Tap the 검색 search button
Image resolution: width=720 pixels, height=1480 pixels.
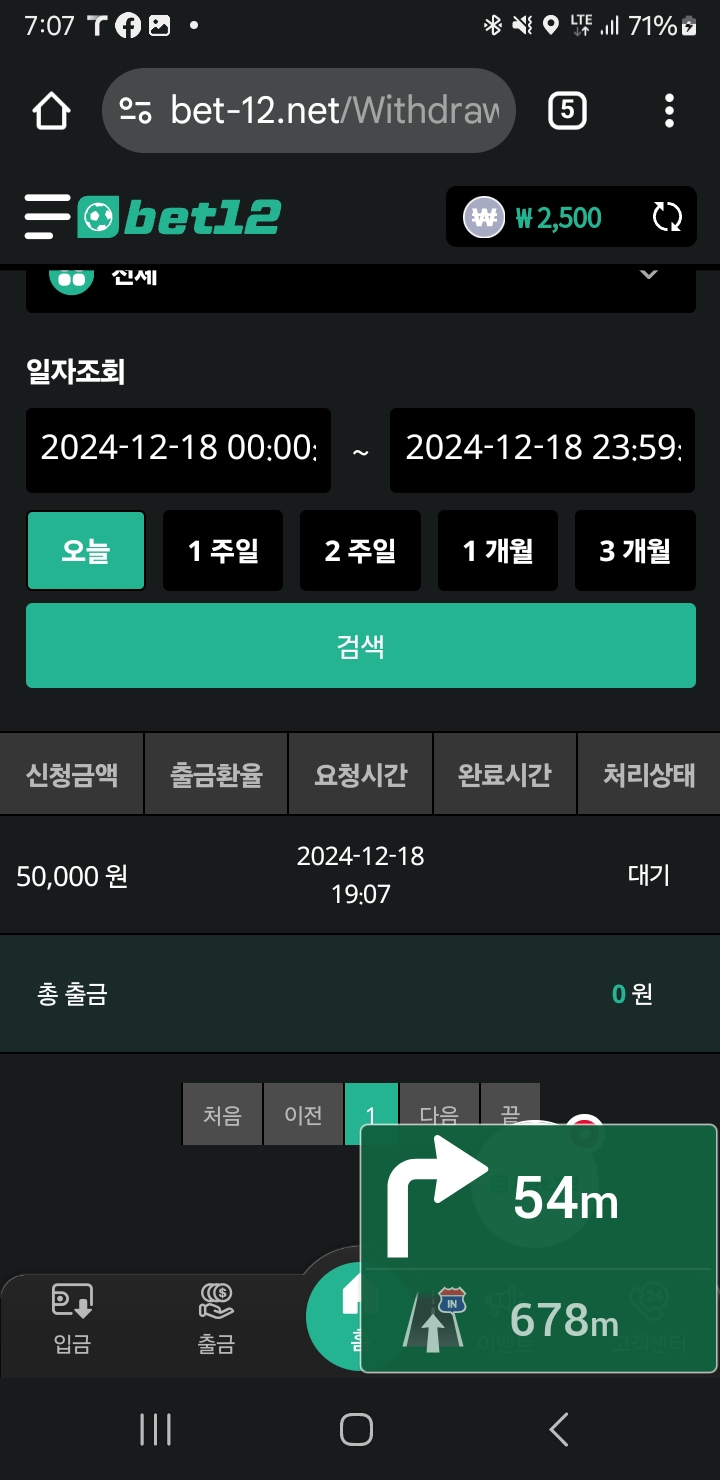(x=360, y=646)
